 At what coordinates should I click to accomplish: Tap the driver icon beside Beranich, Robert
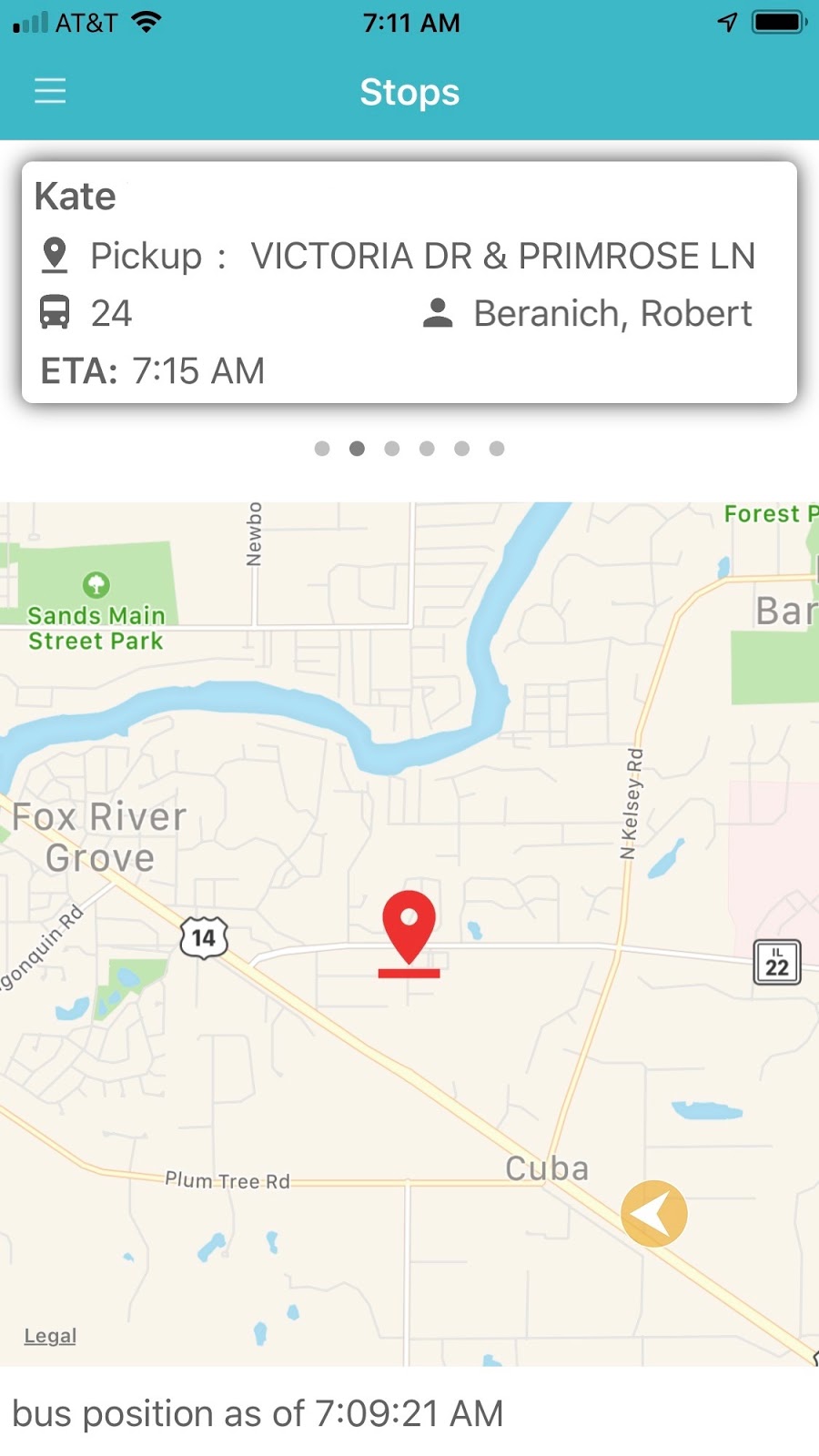click(x=438, y=313)
